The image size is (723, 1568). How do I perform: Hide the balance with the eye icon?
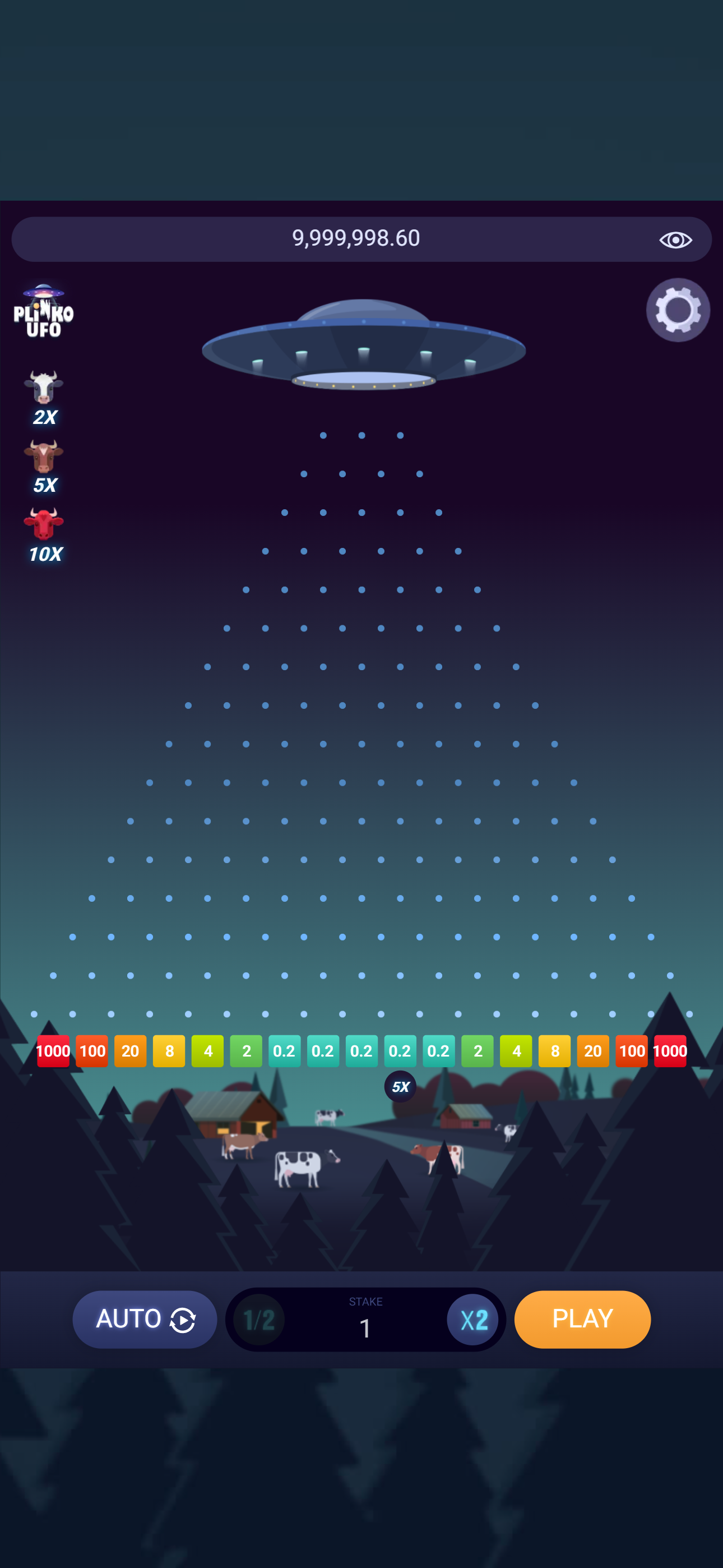675,240
